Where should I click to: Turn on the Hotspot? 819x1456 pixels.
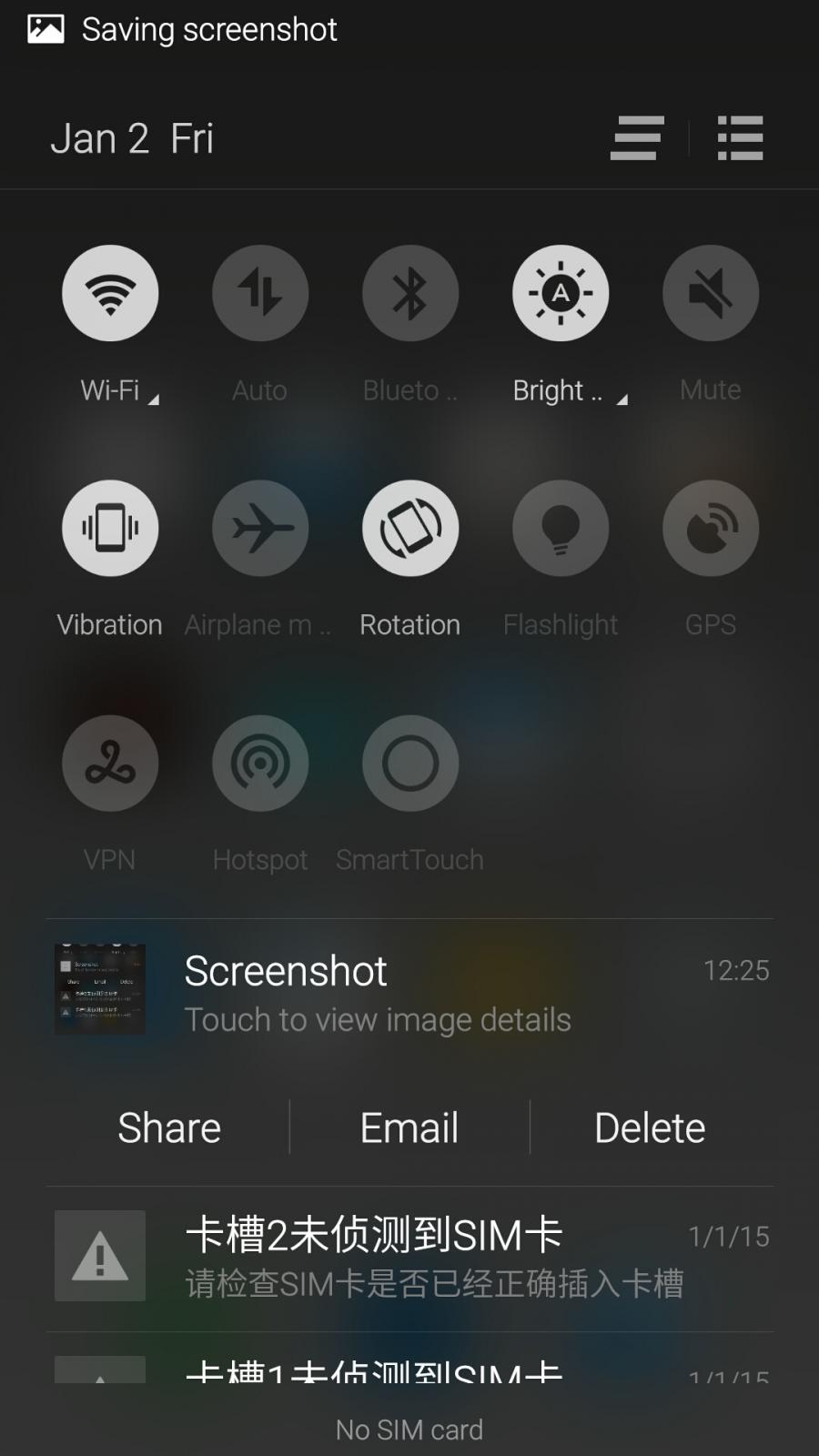tap(260, 763)
